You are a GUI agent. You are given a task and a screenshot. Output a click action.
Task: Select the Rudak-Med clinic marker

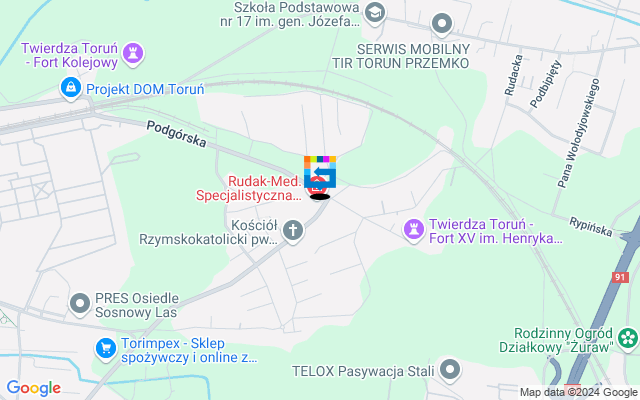pos(318,184)
